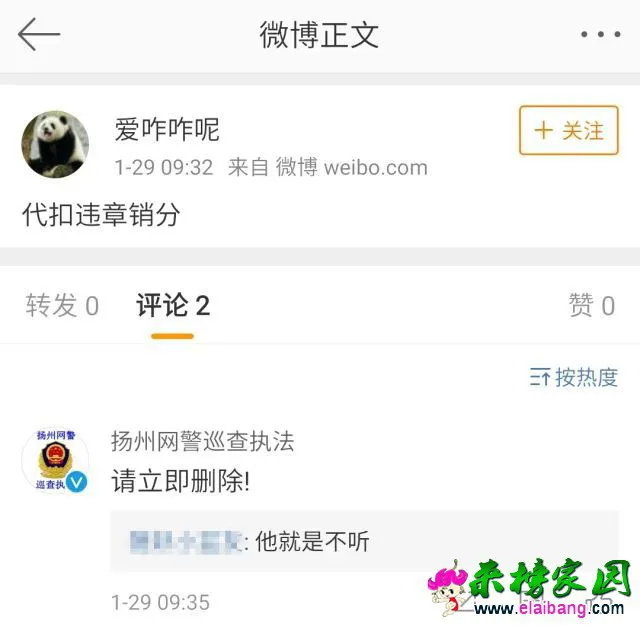
Task: Visit the 扬州网警巡查执法 username link
Action: point(203,441)
